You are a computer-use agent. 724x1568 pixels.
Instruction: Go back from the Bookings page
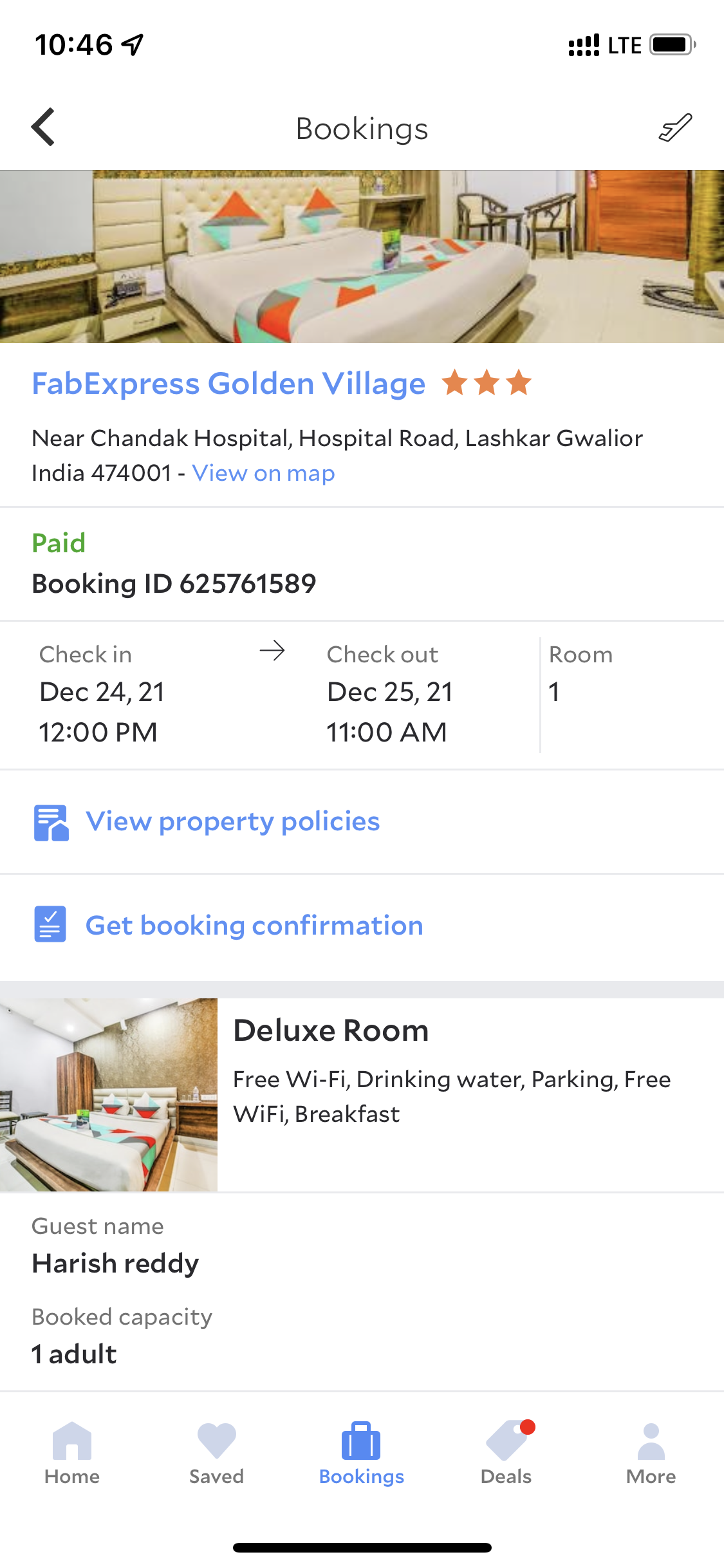(44, 127)
